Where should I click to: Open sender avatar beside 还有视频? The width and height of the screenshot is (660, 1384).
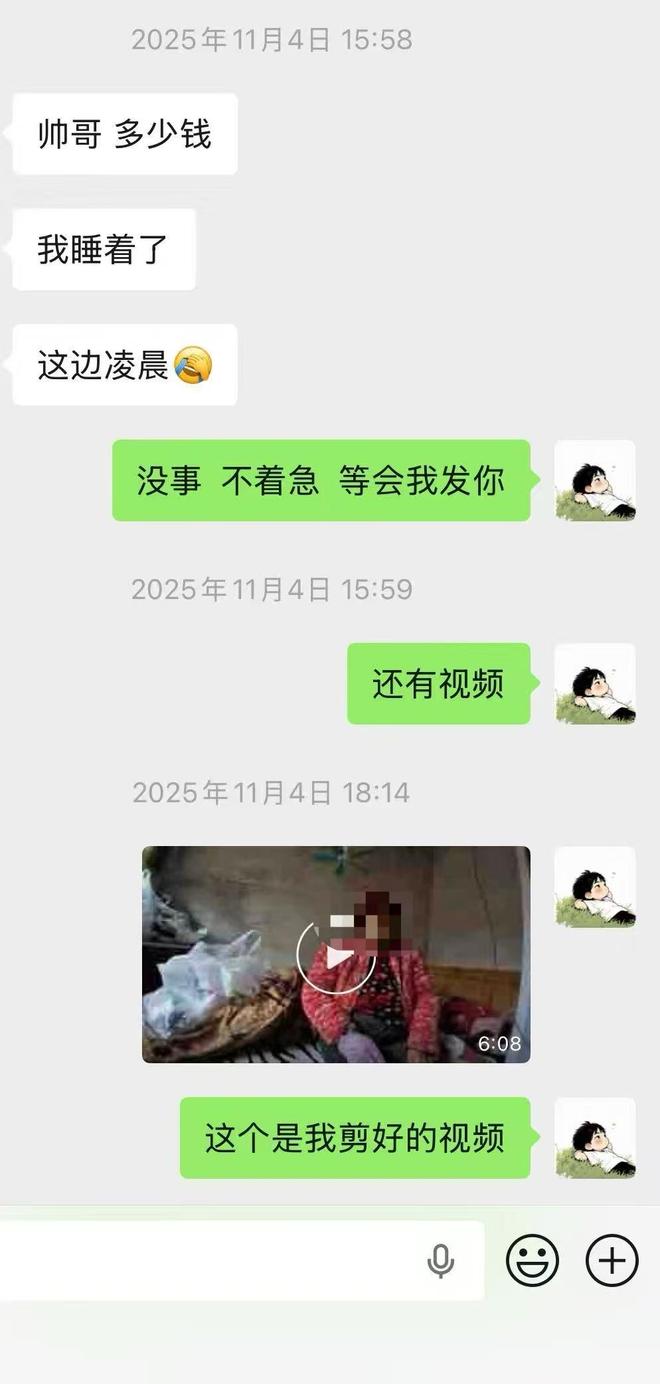pos(595,684)
